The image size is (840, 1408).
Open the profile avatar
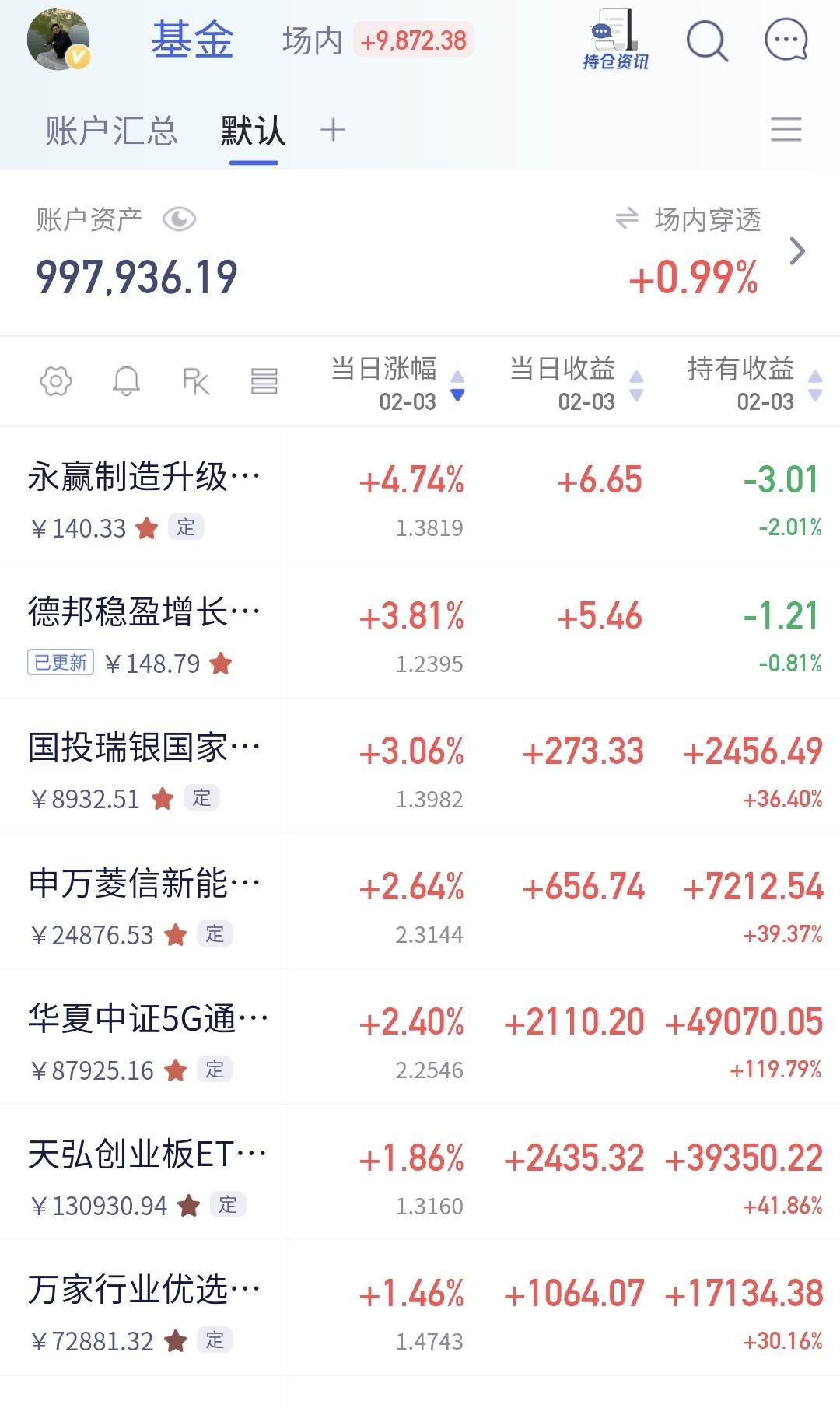58,39
